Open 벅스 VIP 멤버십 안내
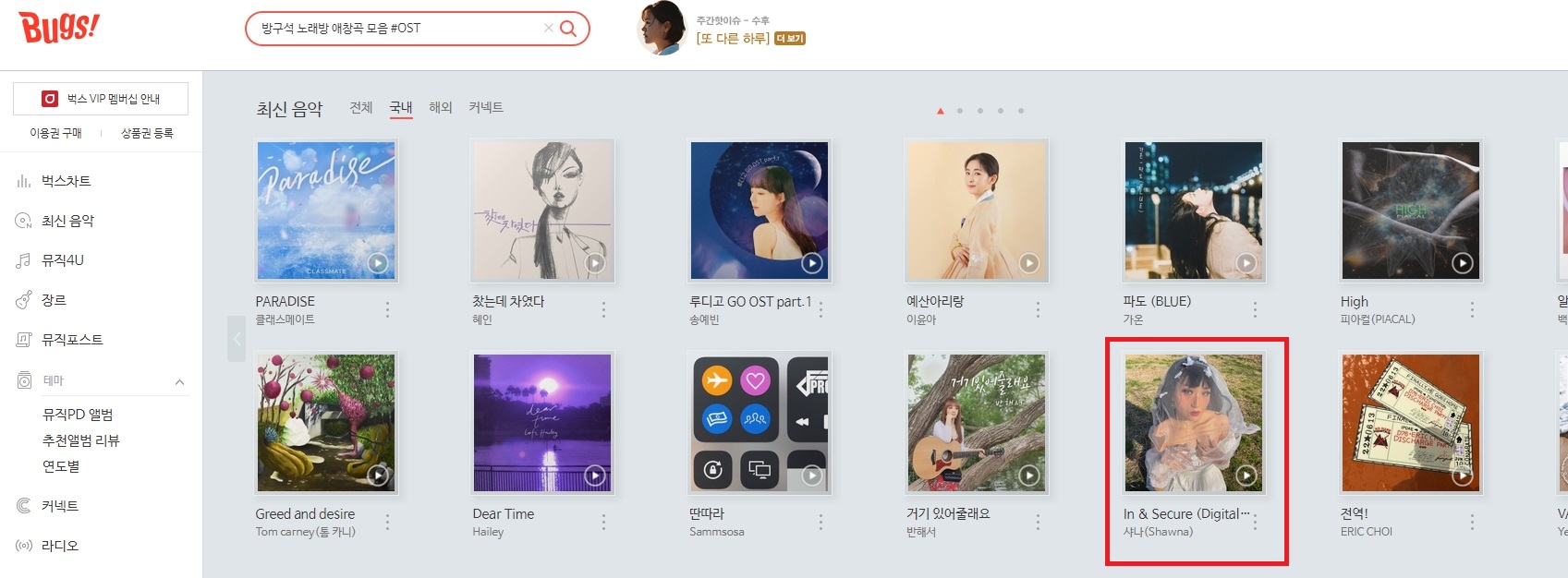The width and height of the screenshot is (1568, 578). 101,99
